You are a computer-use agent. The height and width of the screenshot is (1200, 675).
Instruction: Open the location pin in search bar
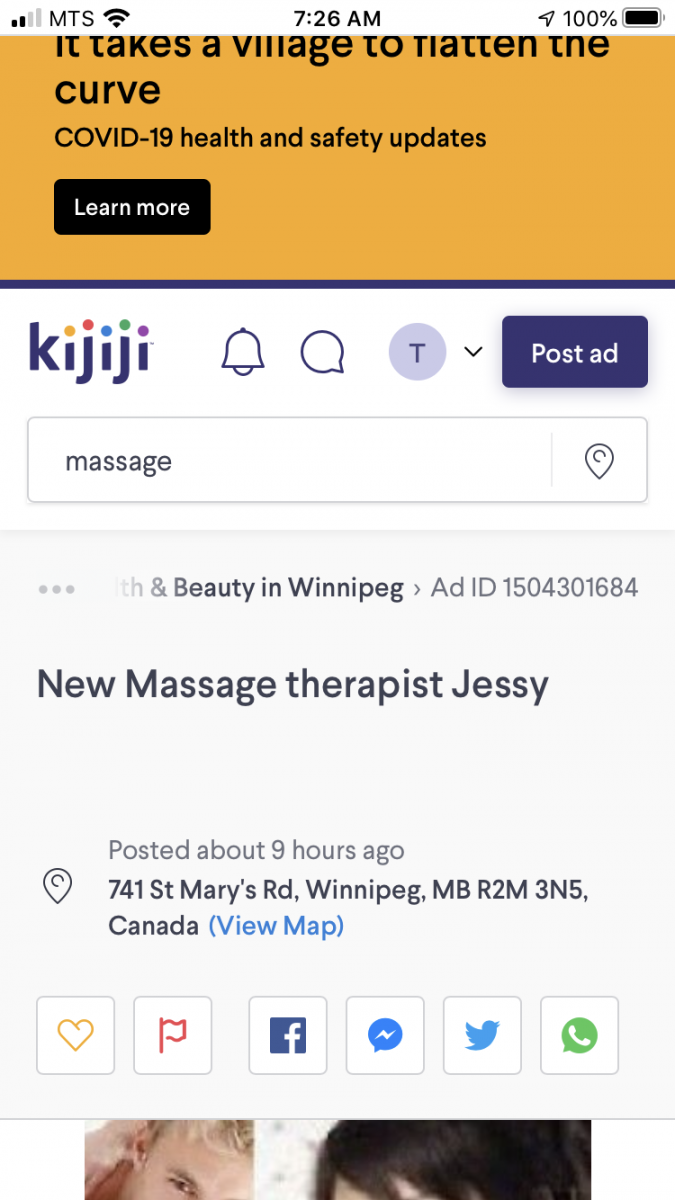599,461
